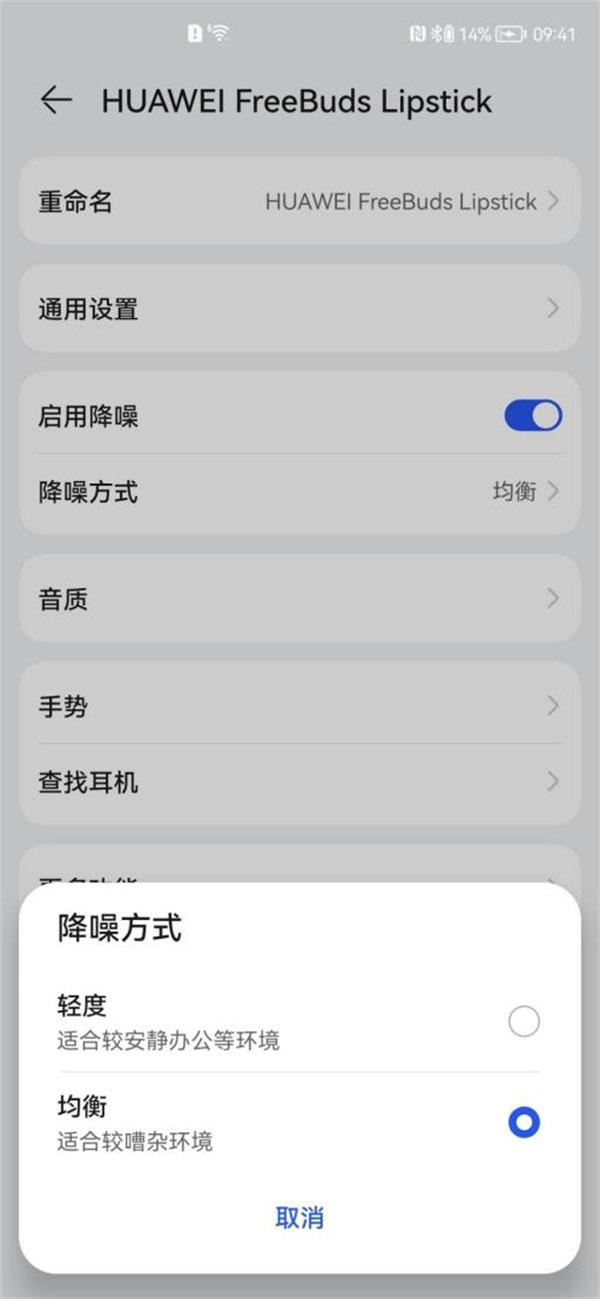Open 查找耳机
The height and width of the screenshot is (1299, 600).
[299, 781]
